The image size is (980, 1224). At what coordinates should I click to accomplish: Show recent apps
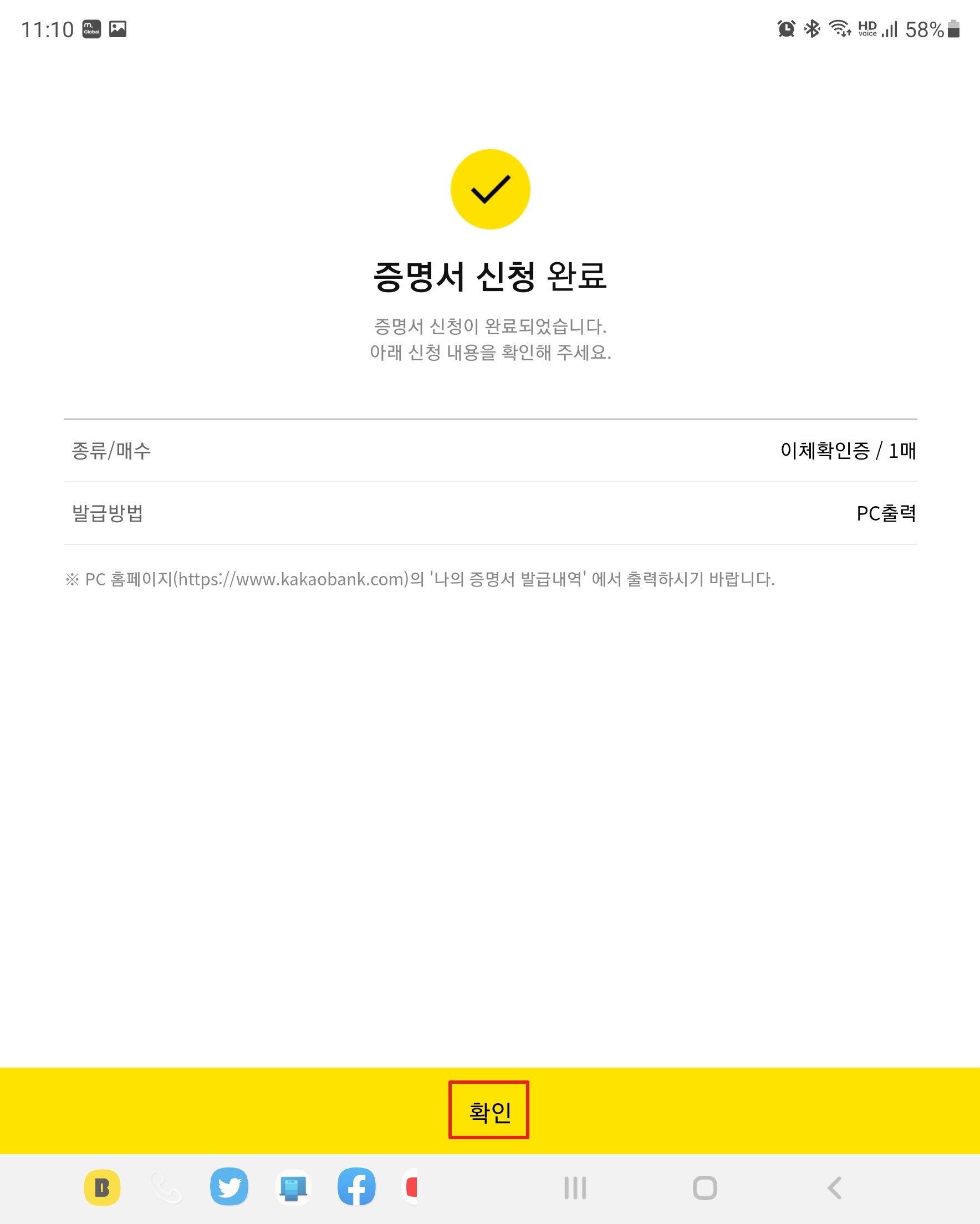click(575, 1188)
